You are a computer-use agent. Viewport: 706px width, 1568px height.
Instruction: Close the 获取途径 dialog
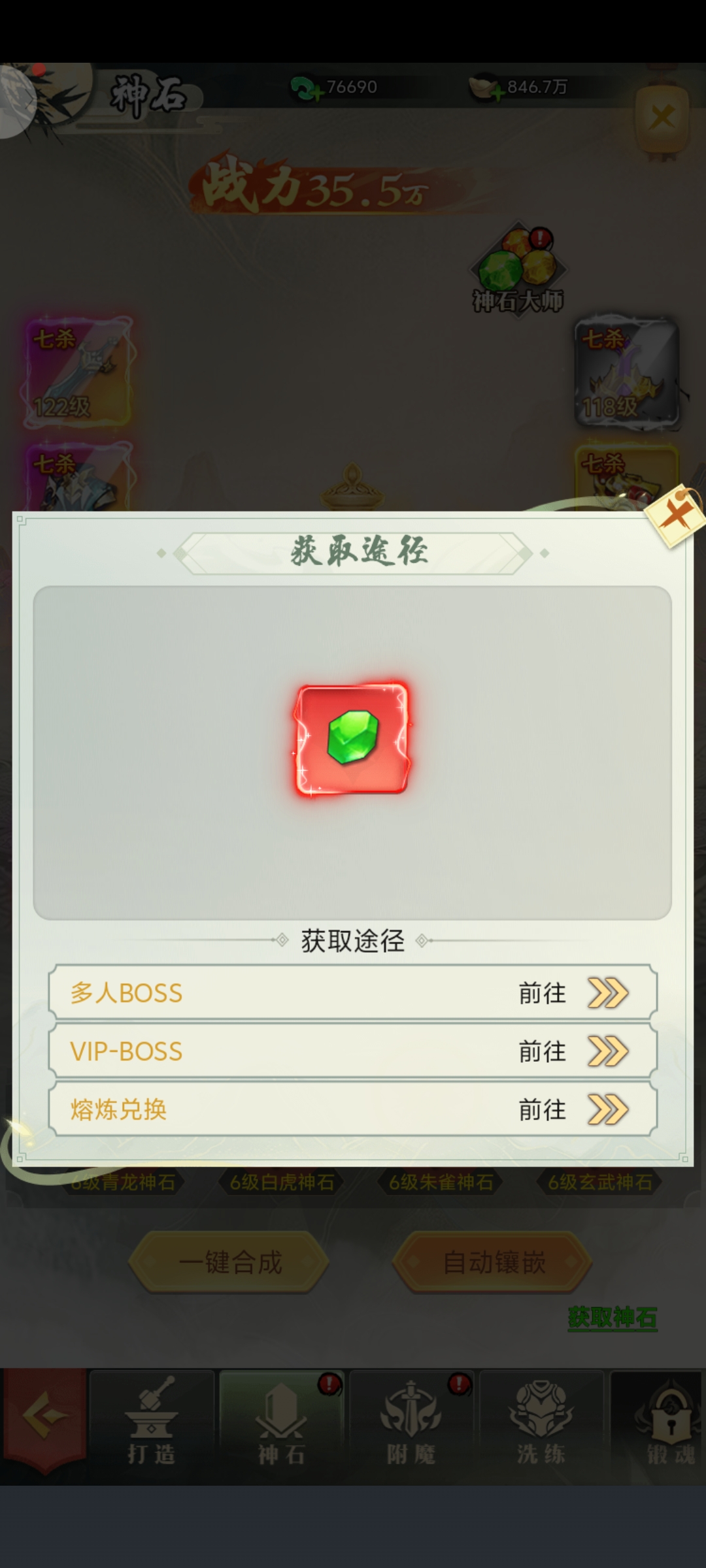[x=675, y=516]
